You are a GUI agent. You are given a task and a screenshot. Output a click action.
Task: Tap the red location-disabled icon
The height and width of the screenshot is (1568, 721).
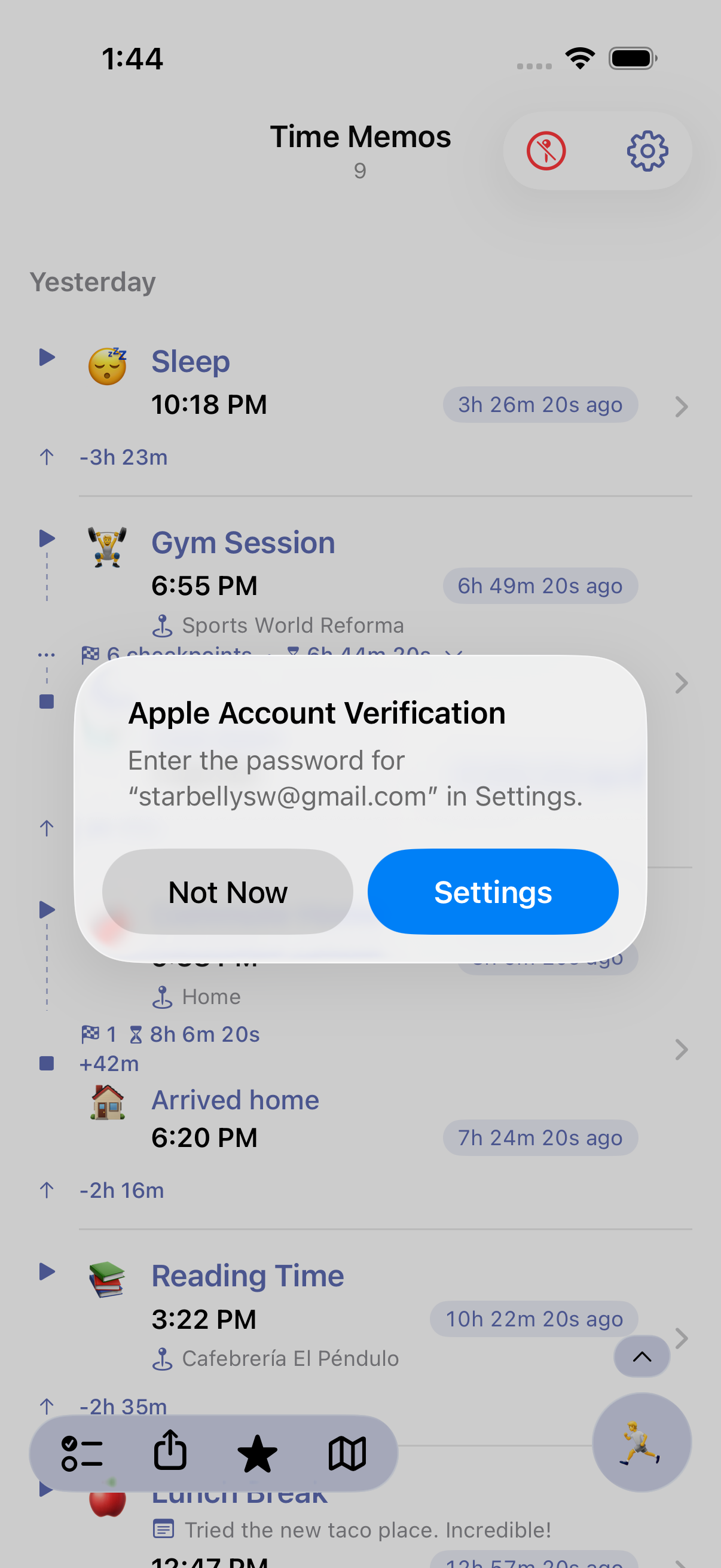(546, 151)
